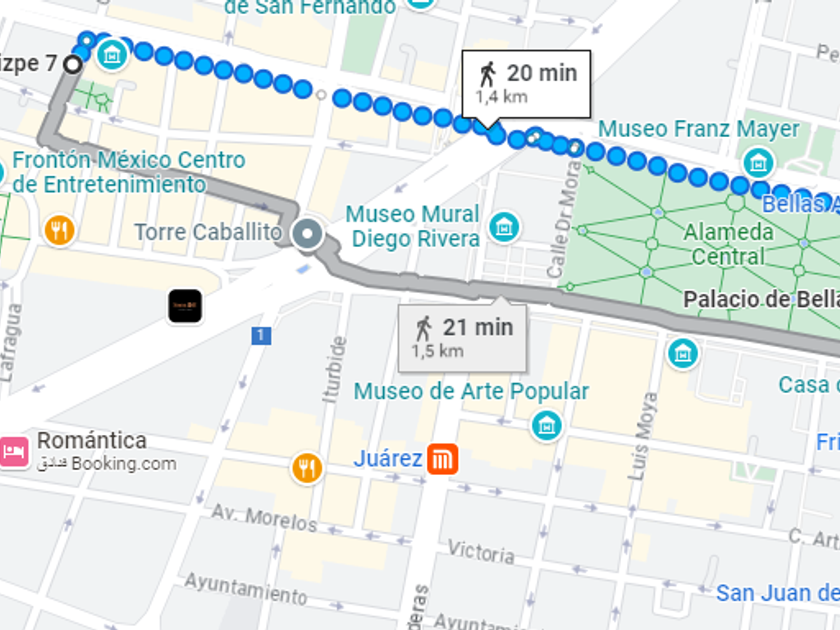
Task: Open Romántica hotel pin
Action: click(x=14, y=452)
